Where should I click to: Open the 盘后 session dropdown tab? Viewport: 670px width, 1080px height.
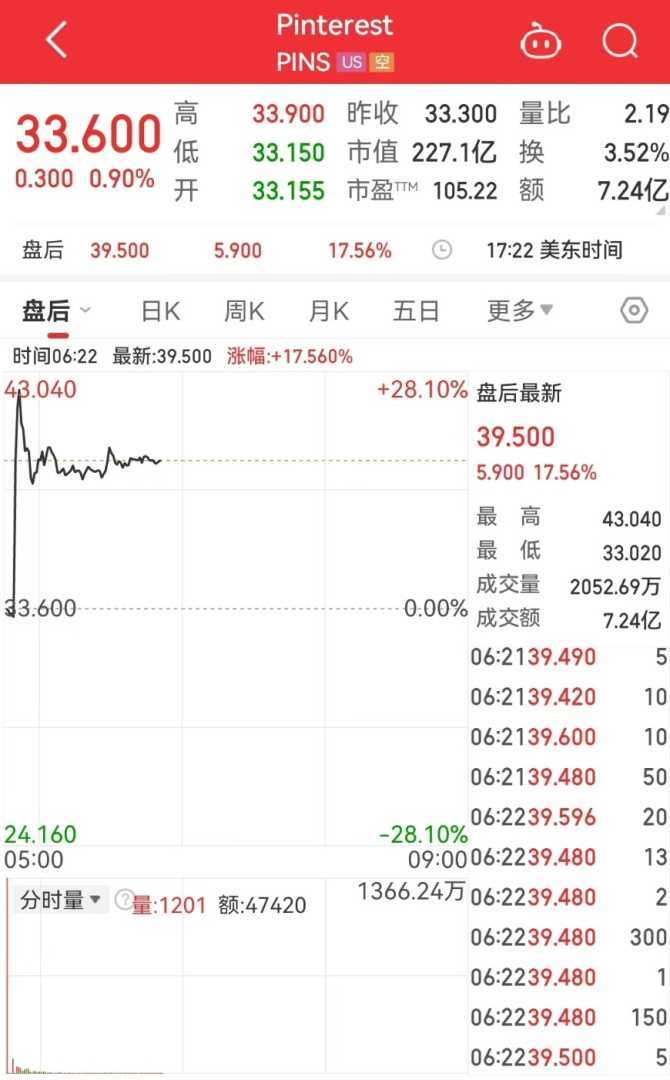(56, 311)
